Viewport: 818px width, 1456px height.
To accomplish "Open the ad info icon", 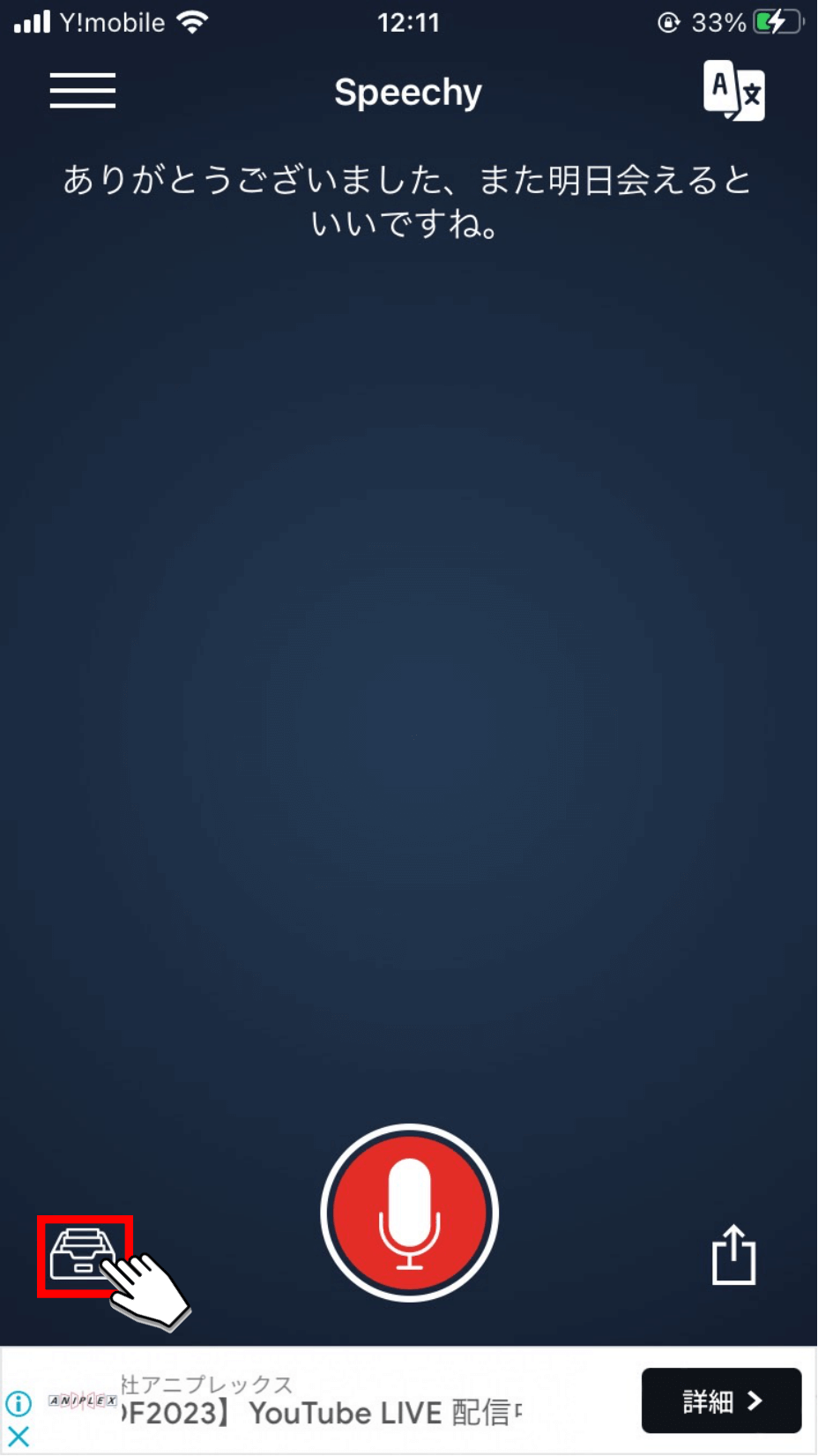I will 19,1402.
